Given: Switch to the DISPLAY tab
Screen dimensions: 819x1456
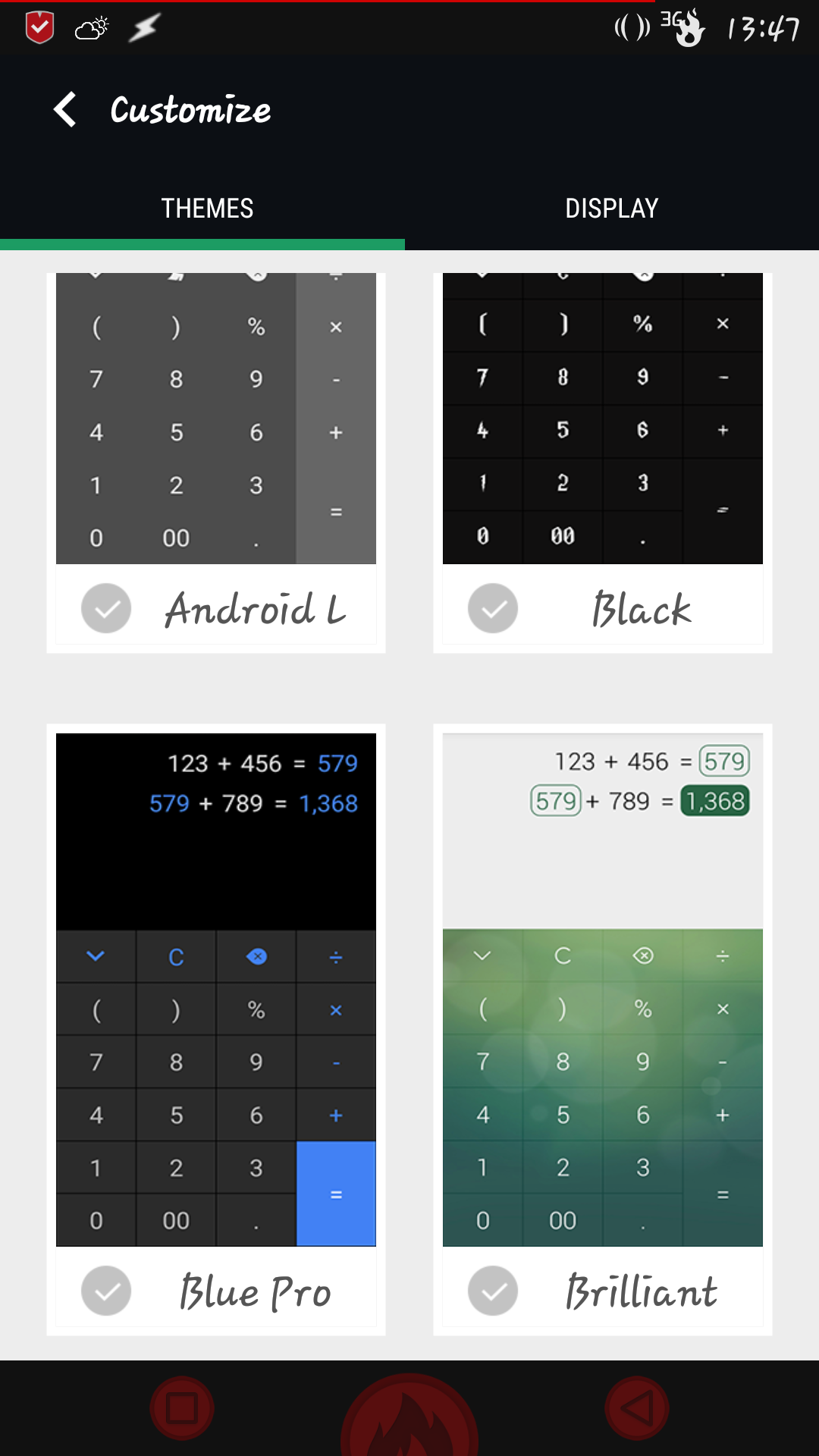Looking at the screenshot, I should pos(612,208).
